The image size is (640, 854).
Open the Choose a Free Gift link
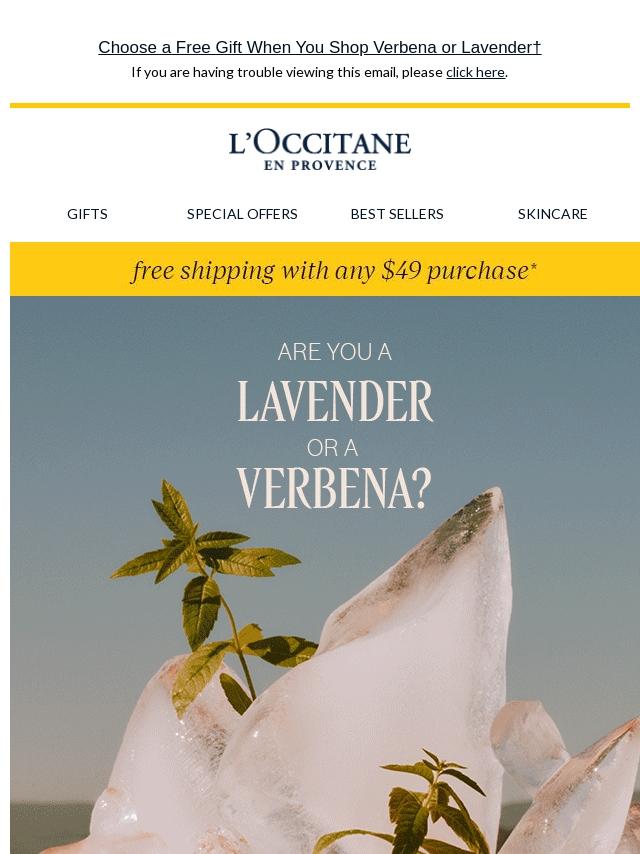(319, 47)
